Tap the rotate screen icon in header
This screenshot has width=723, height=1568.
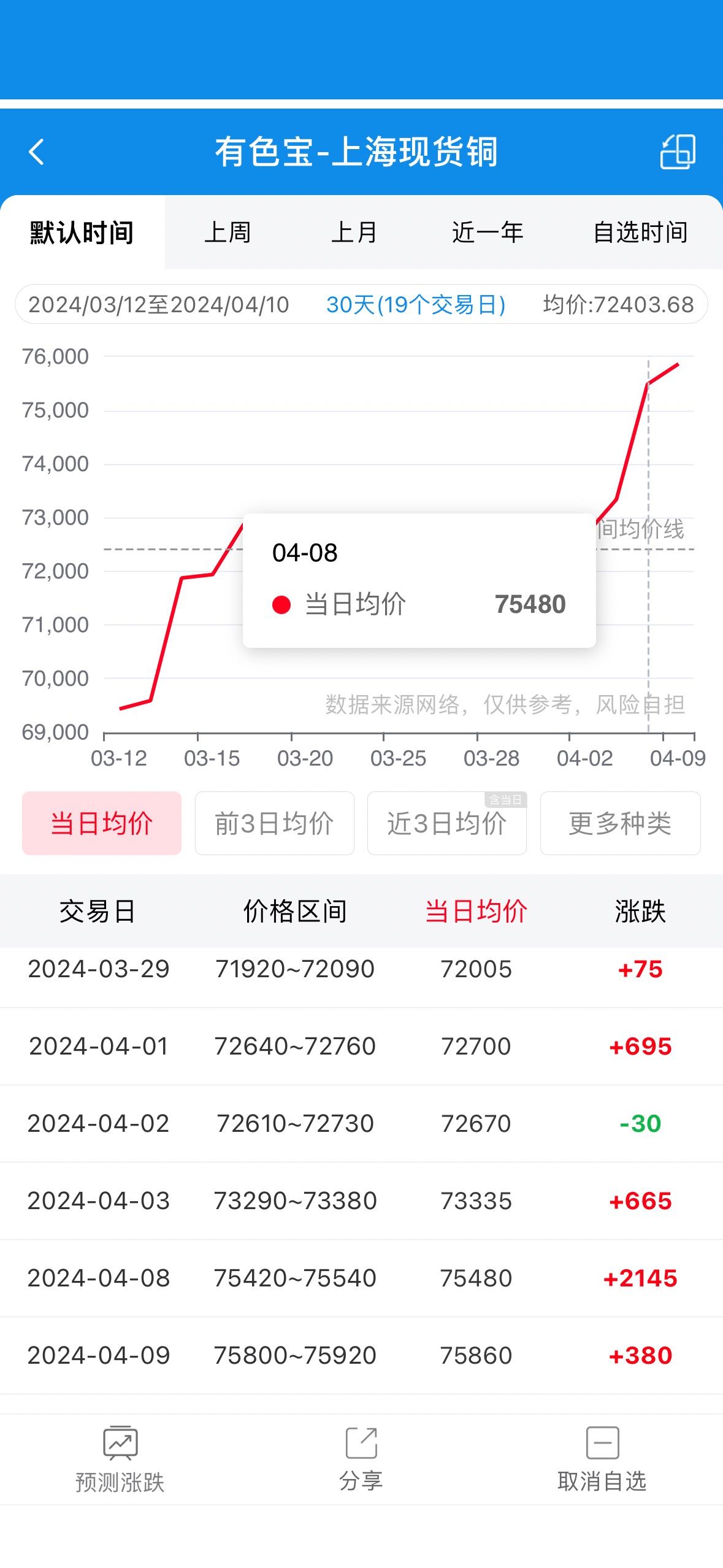[678, 152]
